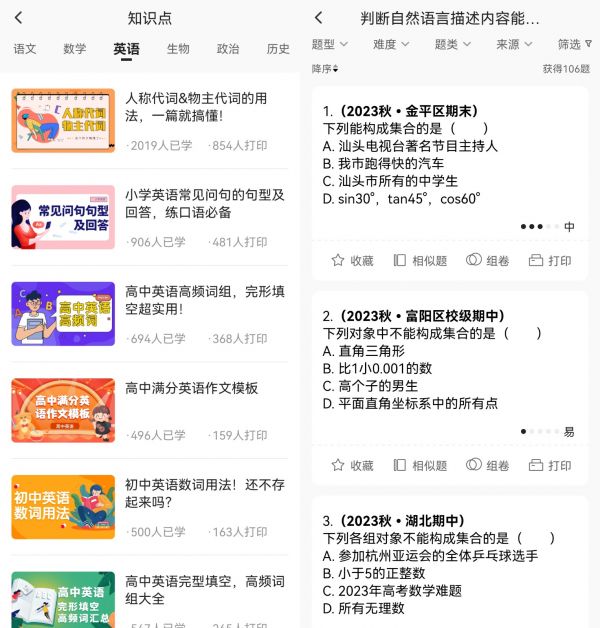Open the 来源 dropdown
600x628 pixels.
click(514, 45)
